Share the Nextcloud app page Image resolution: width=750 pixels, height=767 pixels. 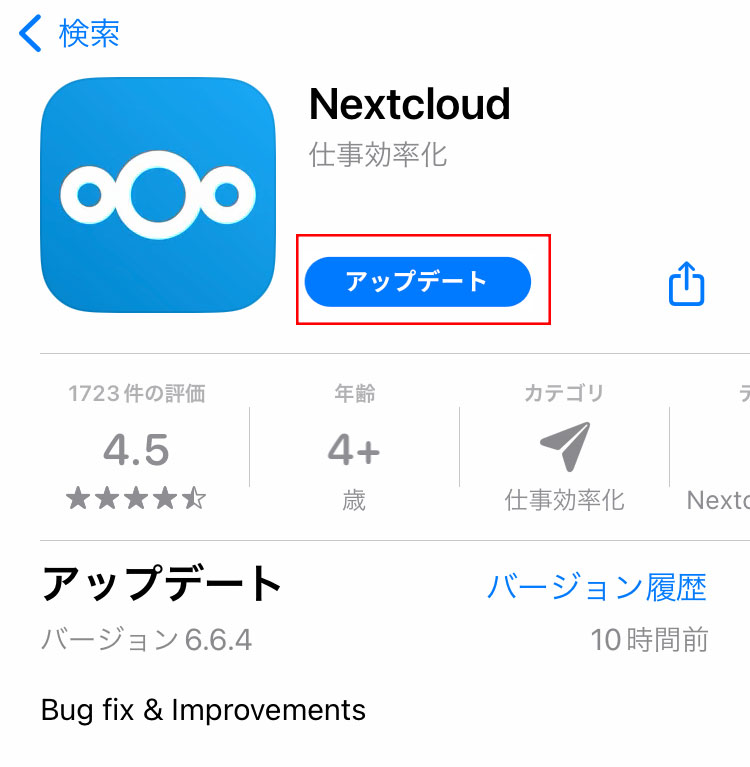(686, 284)
